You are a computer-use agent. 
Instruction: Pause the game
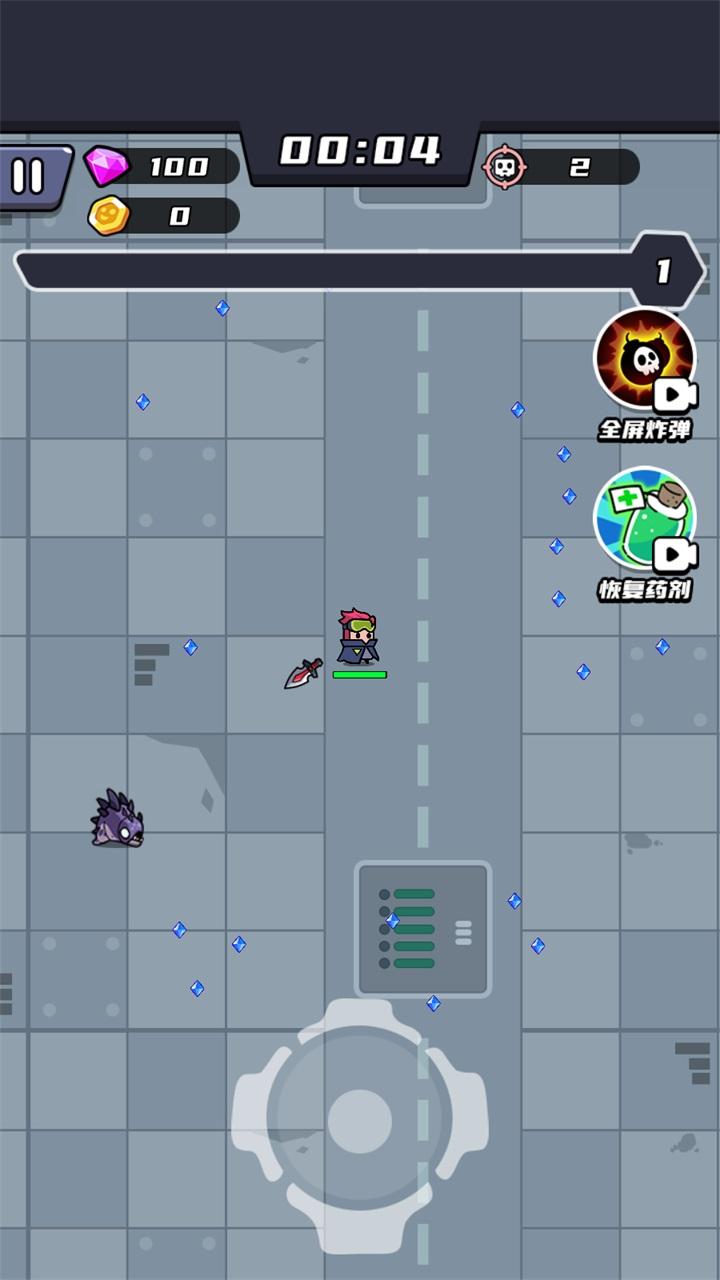(x=30, y=176)
